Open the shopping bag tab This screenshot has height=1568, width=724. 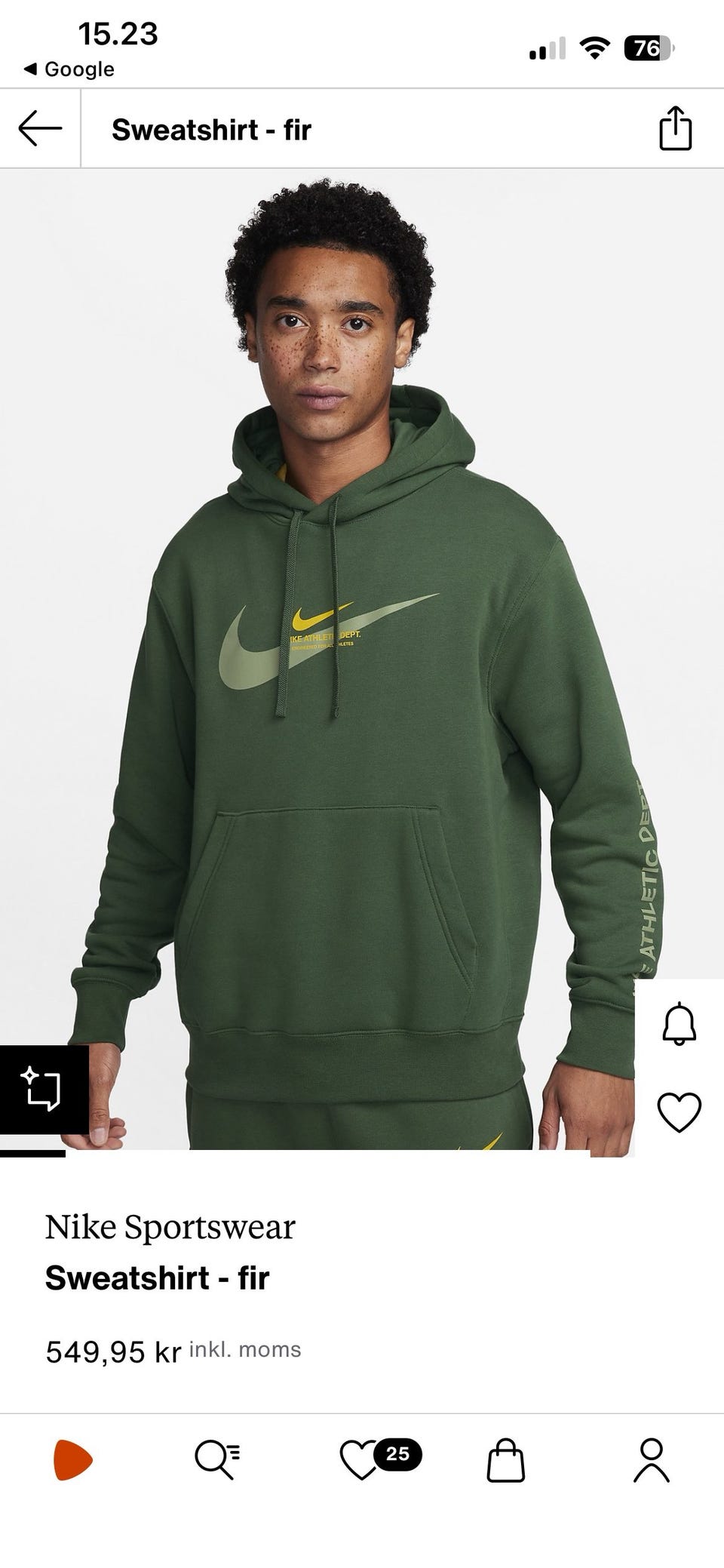click(x=505, y=1459)
